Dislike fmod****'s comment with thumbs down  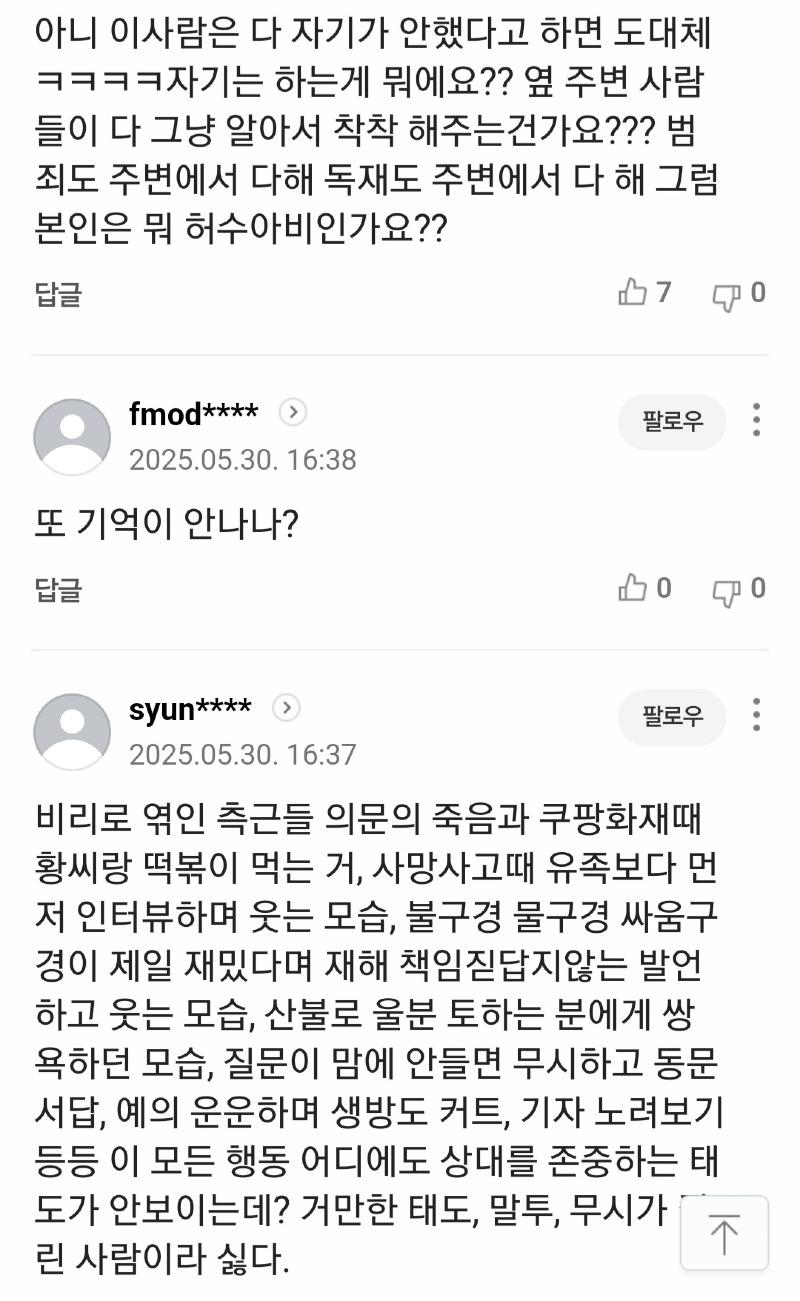tap(728, 589)
